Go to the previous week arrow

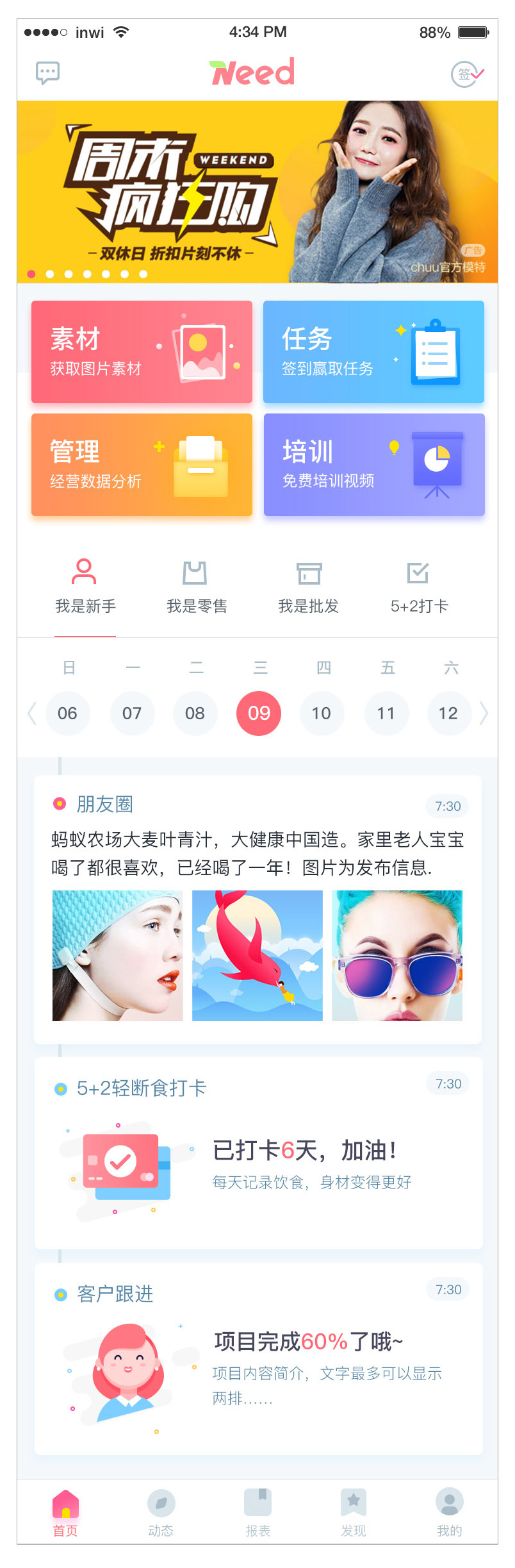(x=31, y=713)
